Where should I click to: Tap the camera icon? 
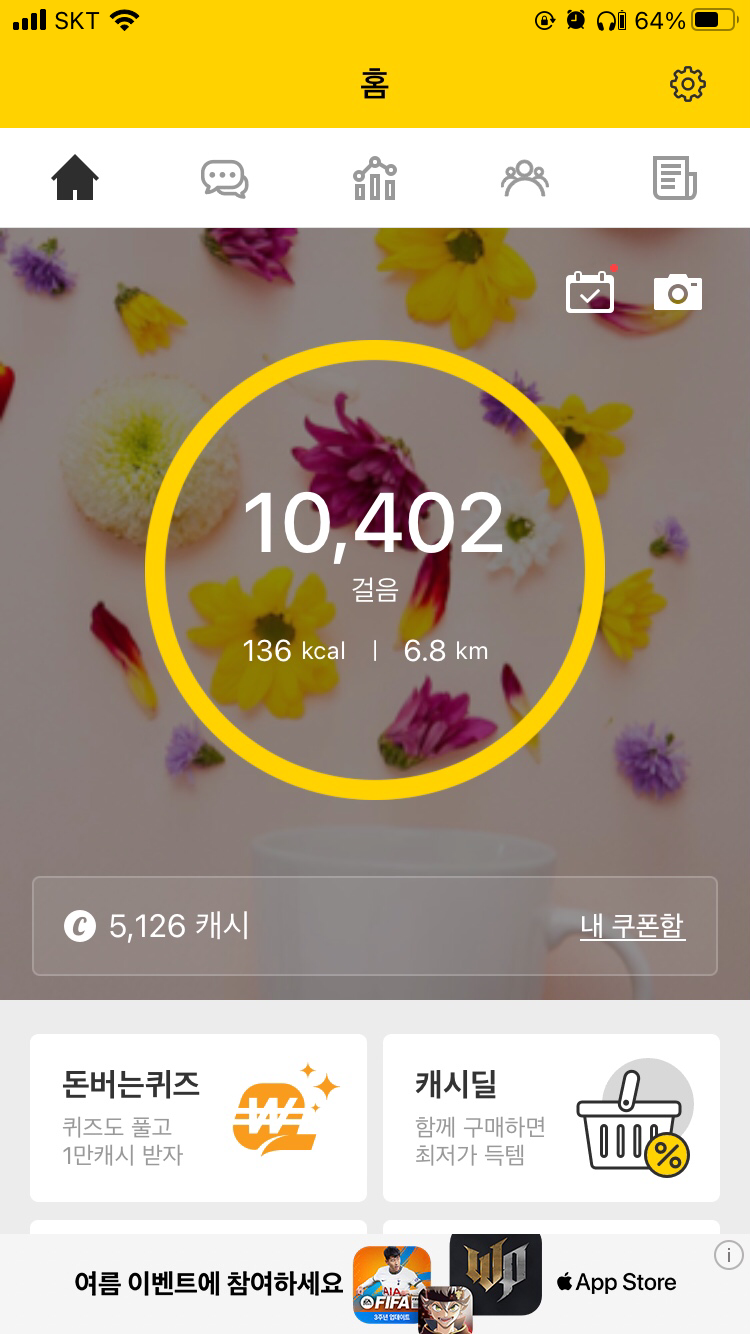(677, 292)
